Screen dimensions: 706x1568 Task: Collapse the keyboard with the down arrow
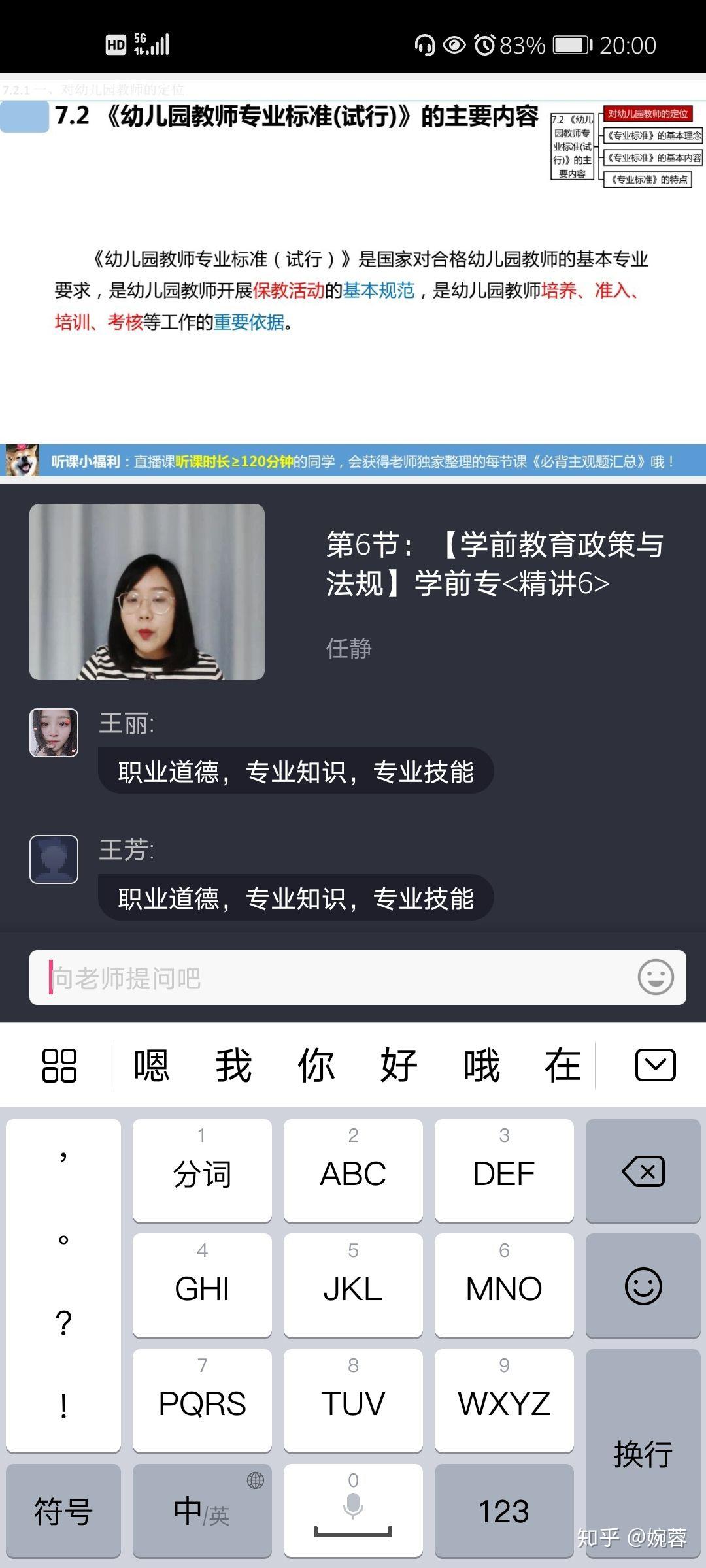(x=656, y=1066)
